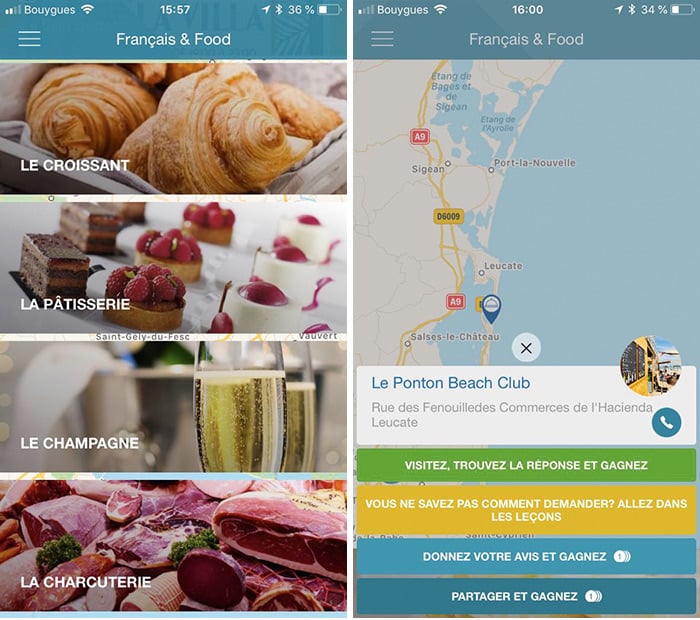Open the Le Croissant lesson card

(x=174, y=128)
